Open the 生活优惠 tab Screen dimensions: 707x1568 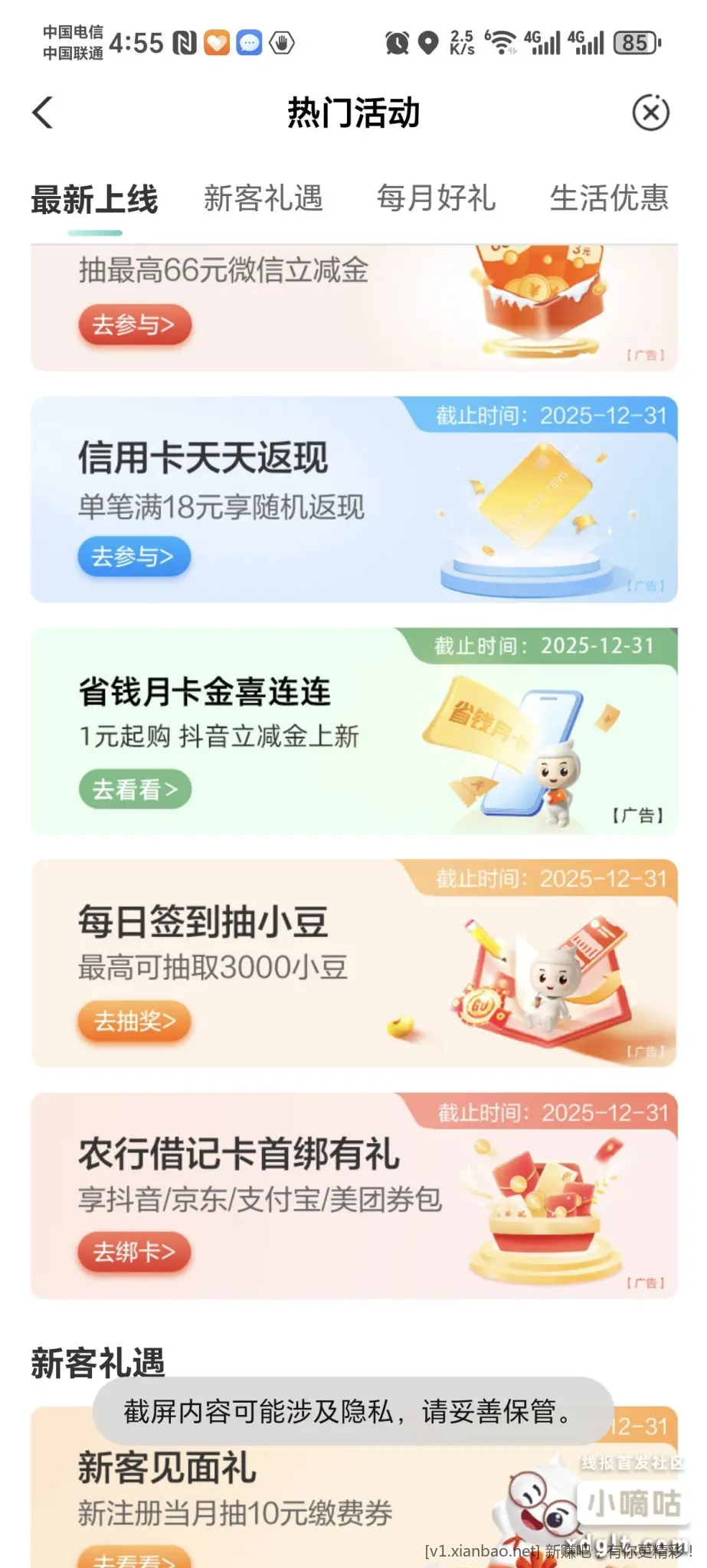609,198
